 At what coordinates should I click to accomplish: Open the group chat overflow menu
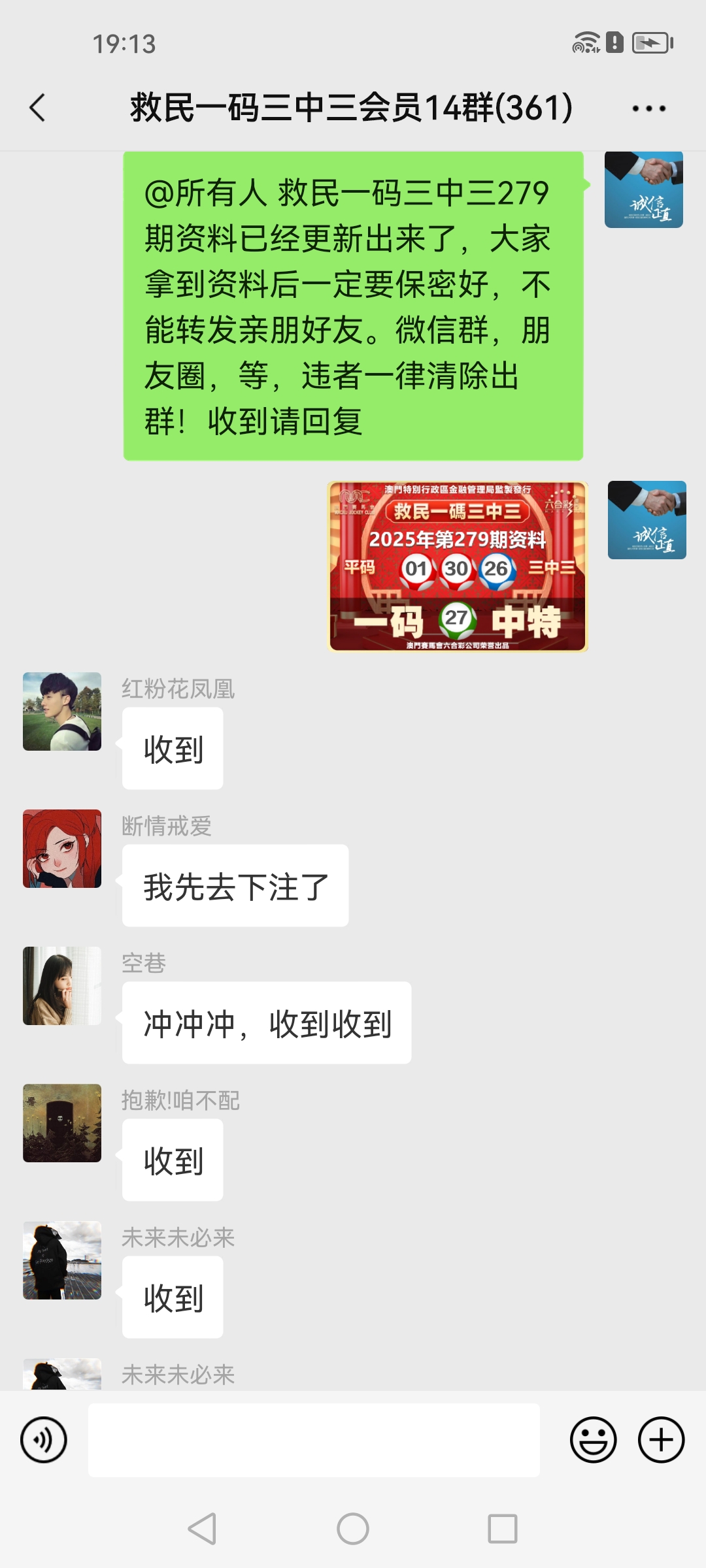coord(648,108)
